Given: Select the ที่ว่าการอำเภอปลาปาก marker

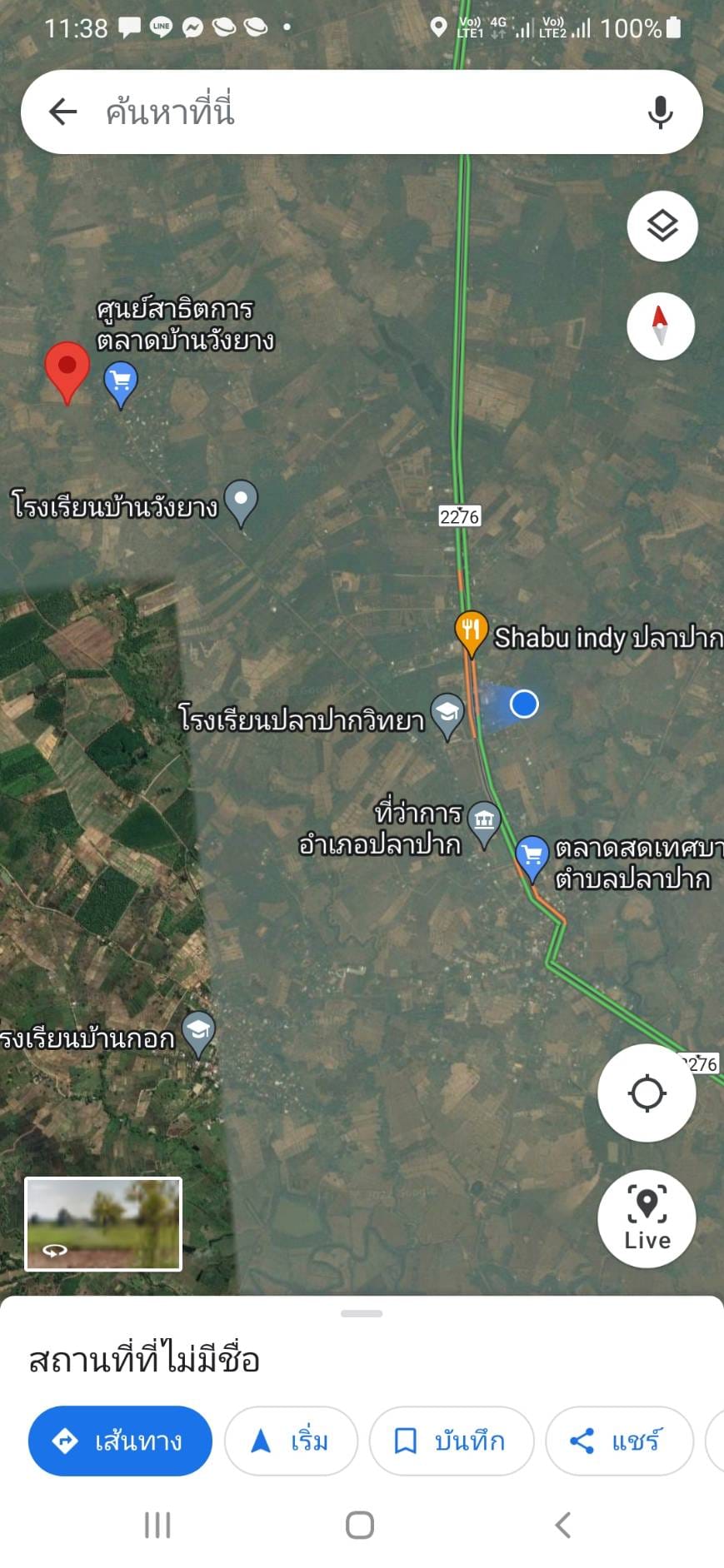Looking at the screenshot, I should 484,823.
